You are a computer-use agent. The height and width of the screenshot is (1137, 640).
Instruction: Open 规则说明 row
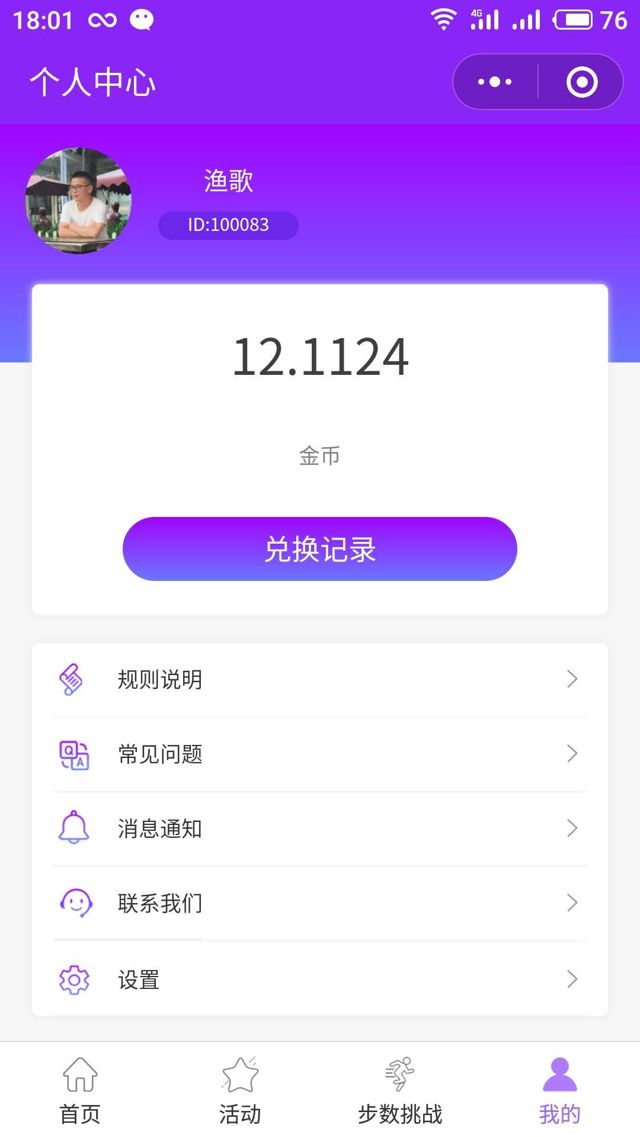(319, 680)
